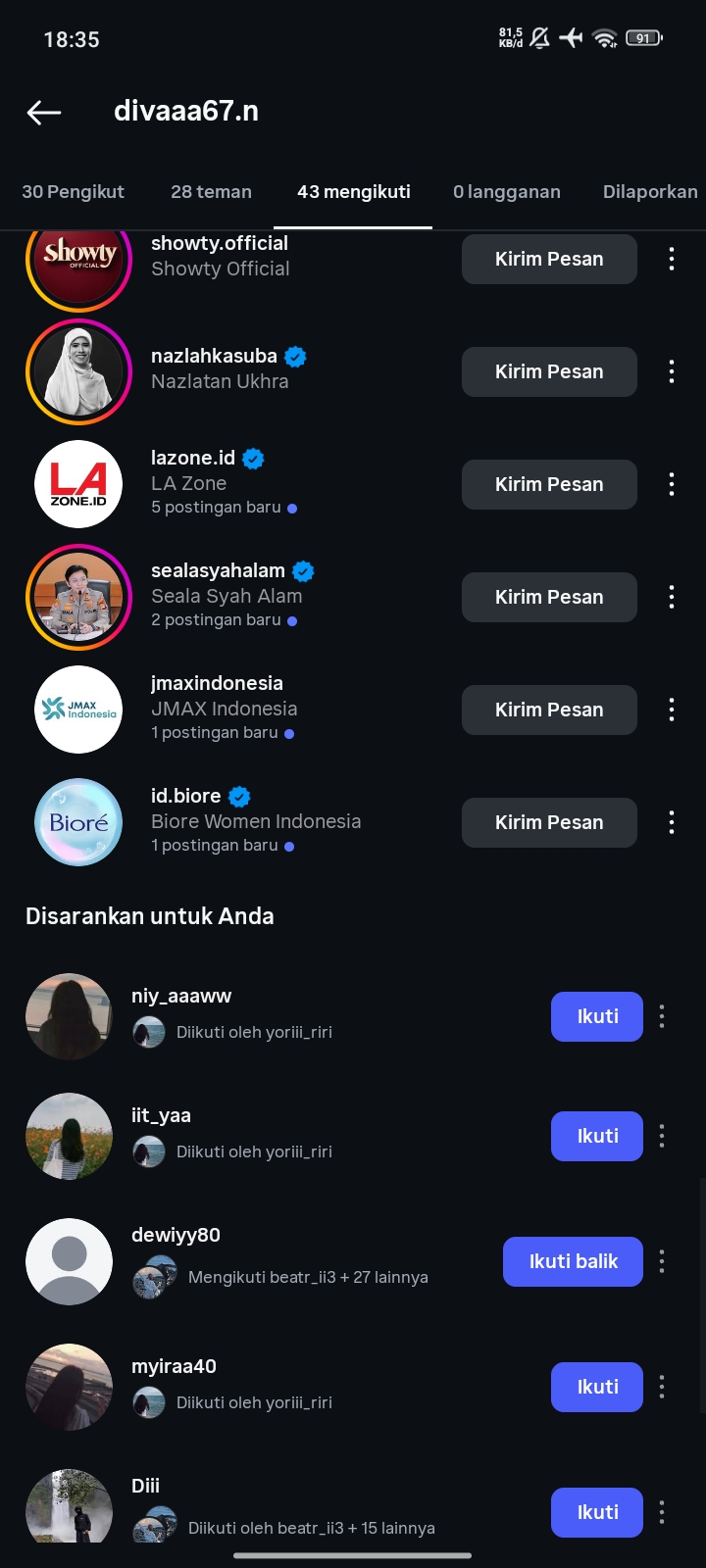Send a message to nazlahkasuba
The width and height of the screenshot is (706, 1568).
(549, 372)
